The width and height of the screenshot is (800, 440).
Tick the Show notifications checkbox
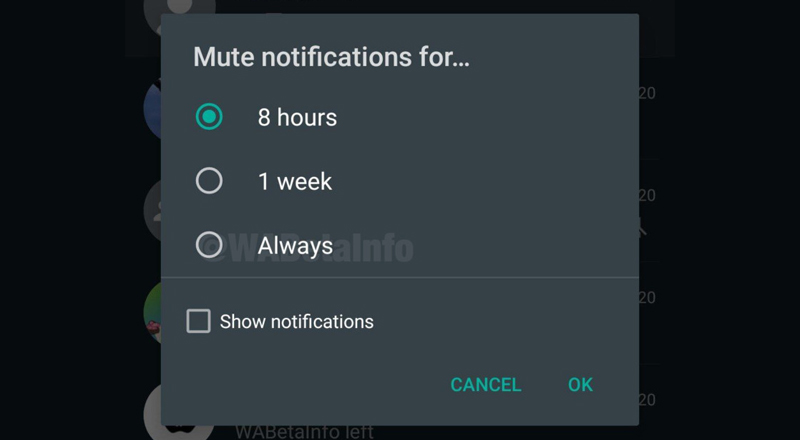(x=198, y=321)
